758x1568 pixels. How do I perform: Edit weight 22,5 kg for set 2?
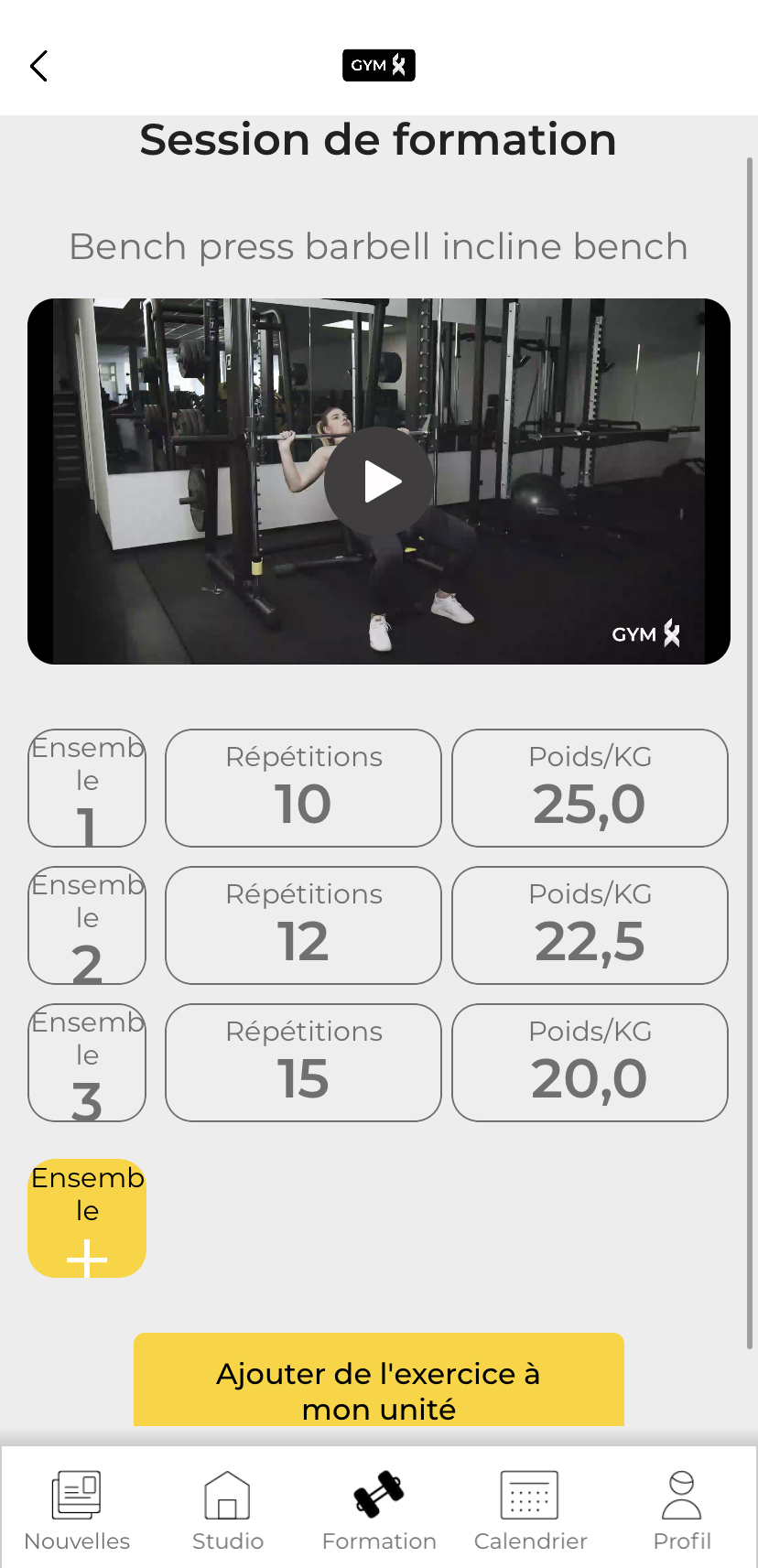(590, 925)
